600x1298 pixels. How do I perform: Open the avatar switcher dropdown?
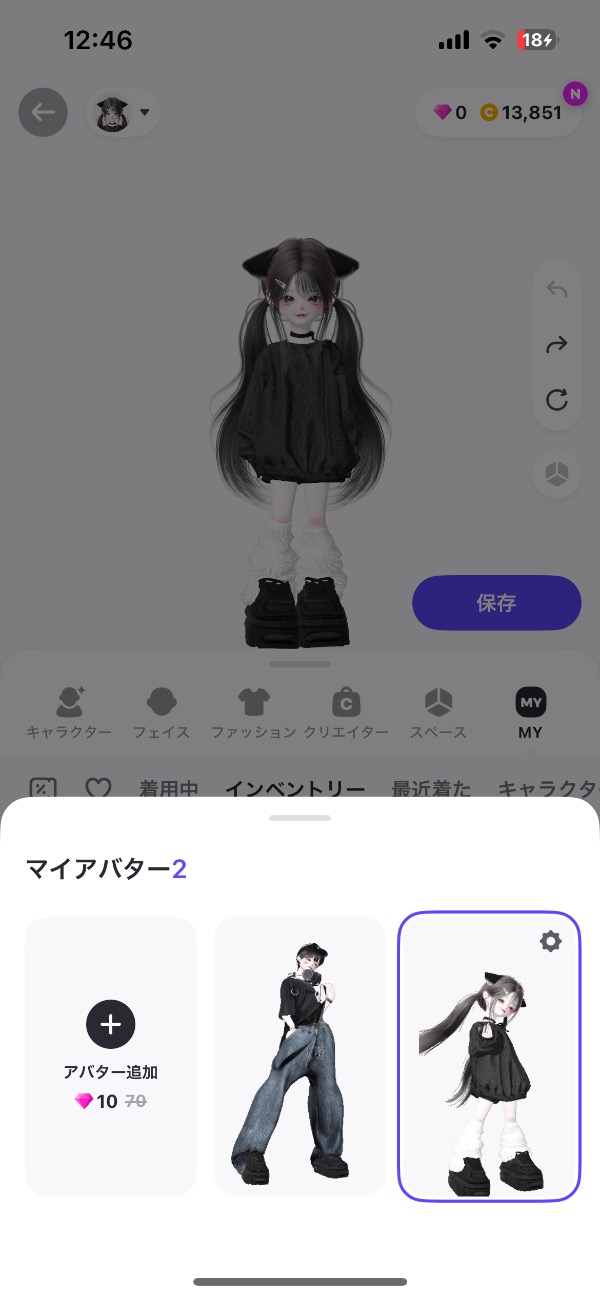[x=124, y=112]
